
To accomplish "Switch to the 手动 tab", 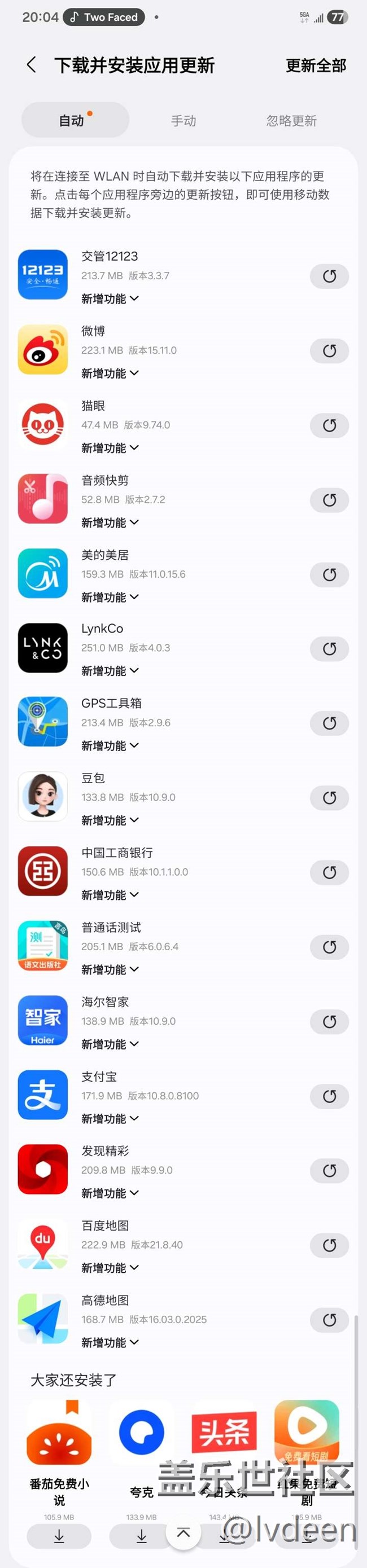I will coord(183,121).
